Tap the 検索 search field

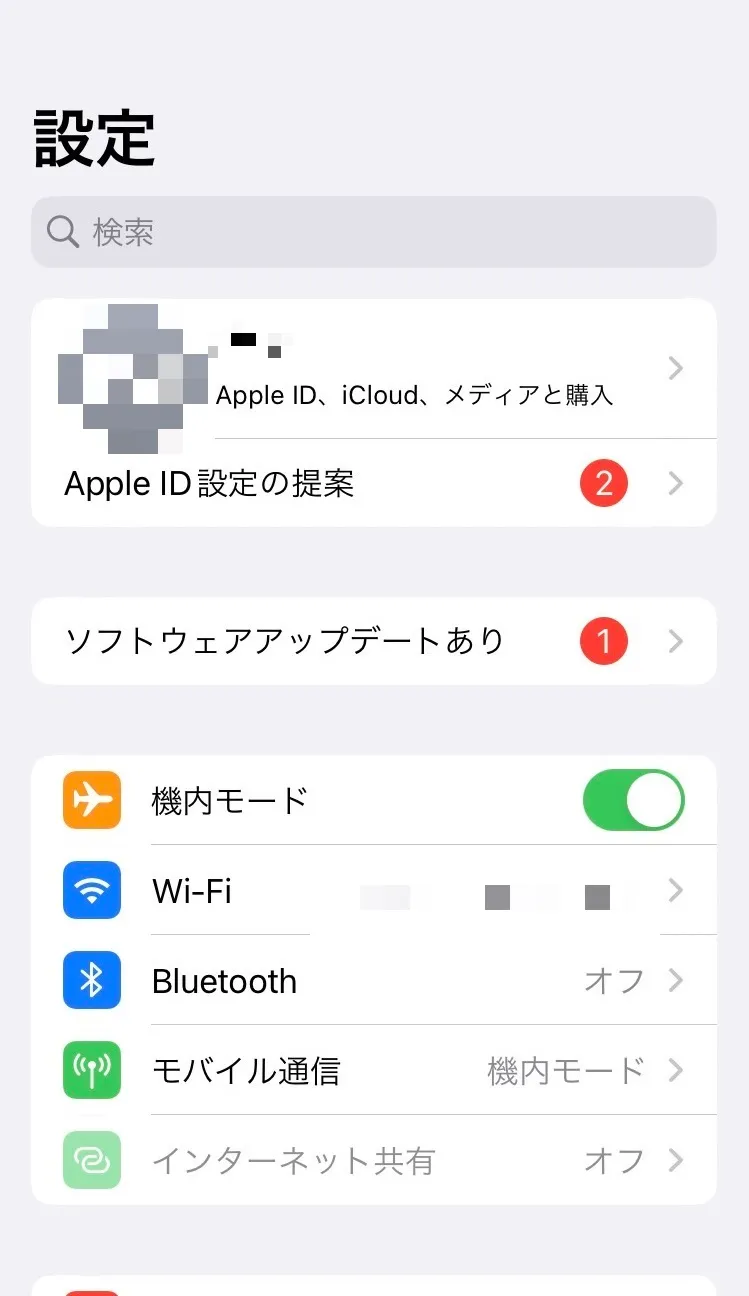[373, 232]
